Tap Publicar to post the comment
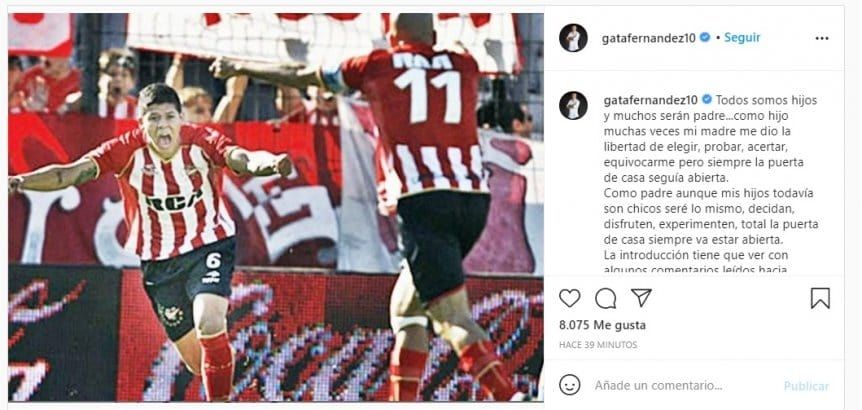Screen dimensions: 862x410 (806, 386)
